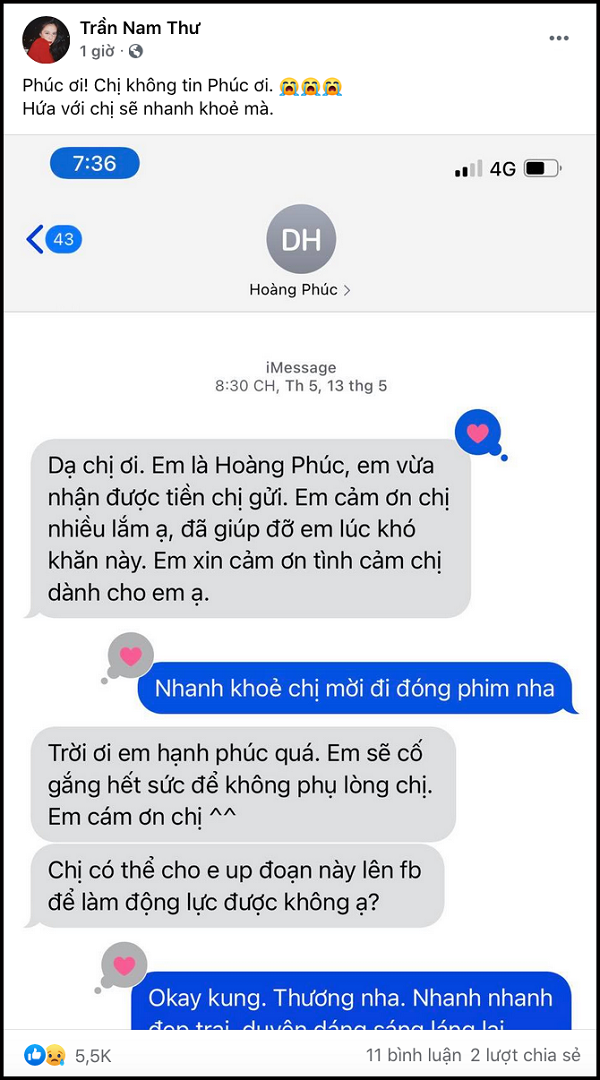Open Trần Nam Thư's profile from the name
The height and width of the screenshot is (1080, 600).
140,28
